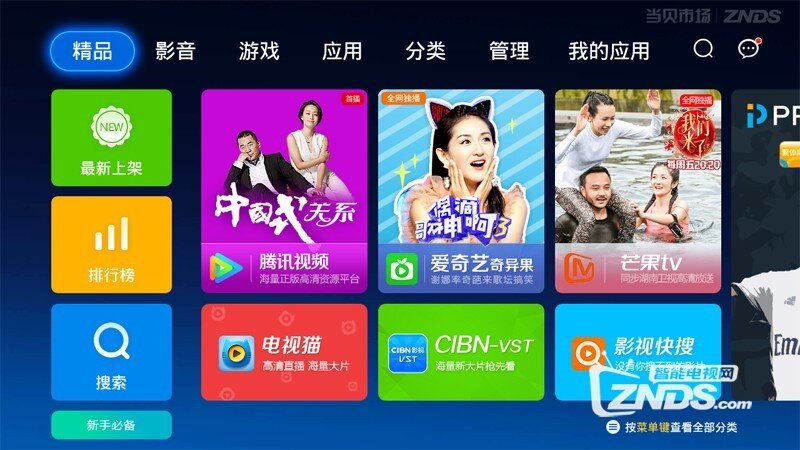800x450 pixels.
Task: Open the 管理 tab
Action: coord(508,51)
